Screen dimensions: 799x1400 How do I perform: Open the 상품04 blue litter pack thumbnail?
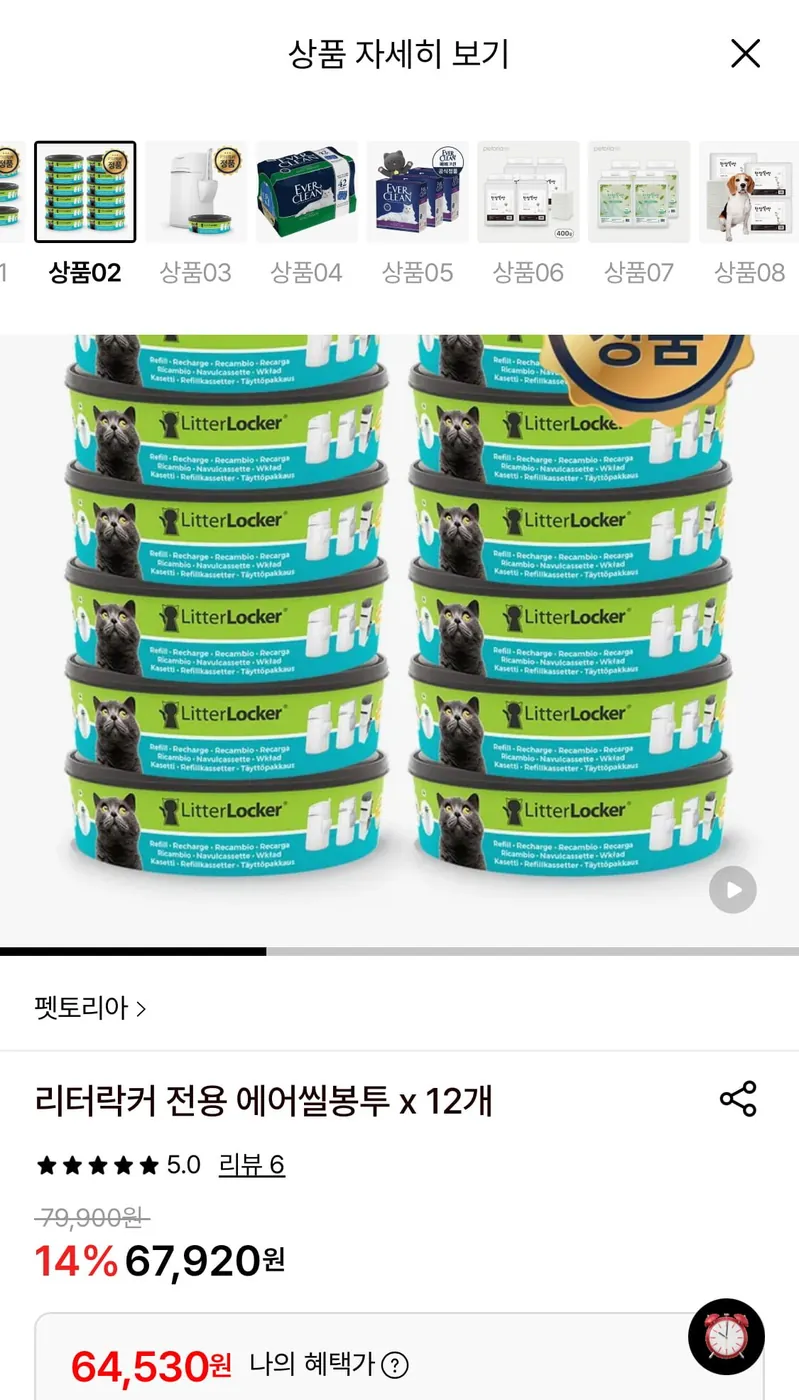[306, 191]
